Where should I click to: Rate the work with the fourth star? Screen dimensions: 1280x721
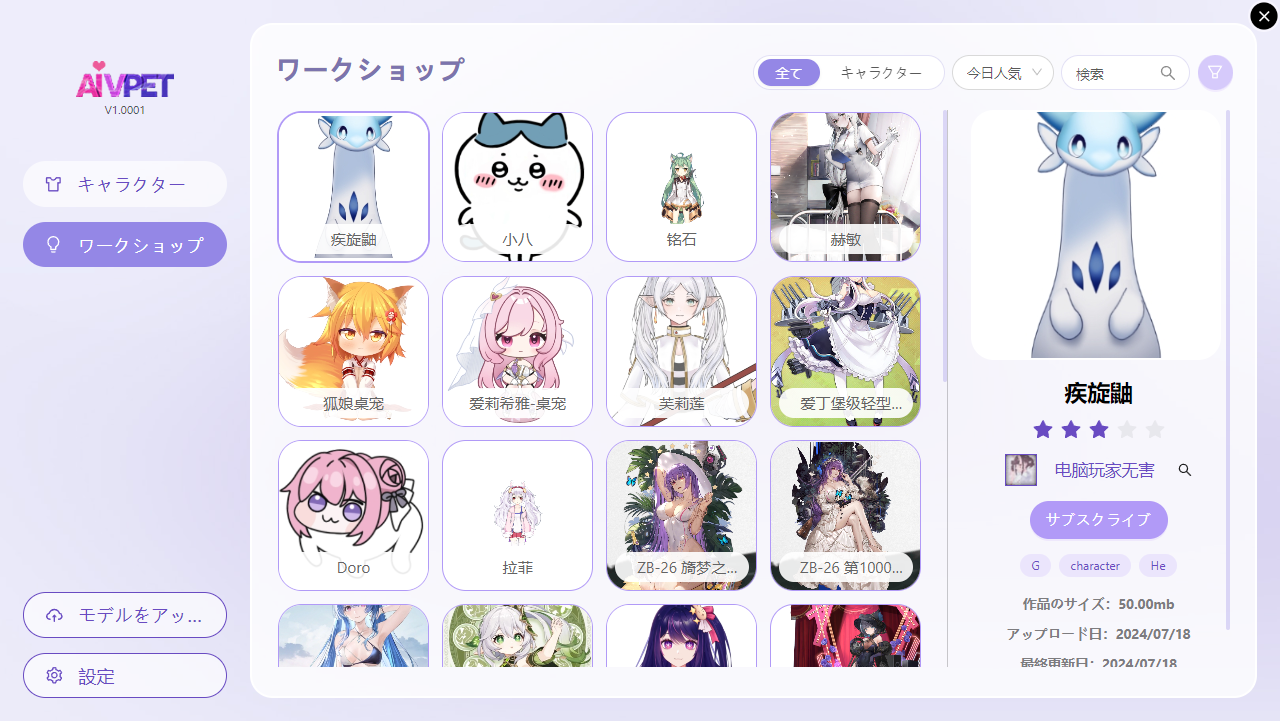pyautogui.click(x=1127, y=430)
